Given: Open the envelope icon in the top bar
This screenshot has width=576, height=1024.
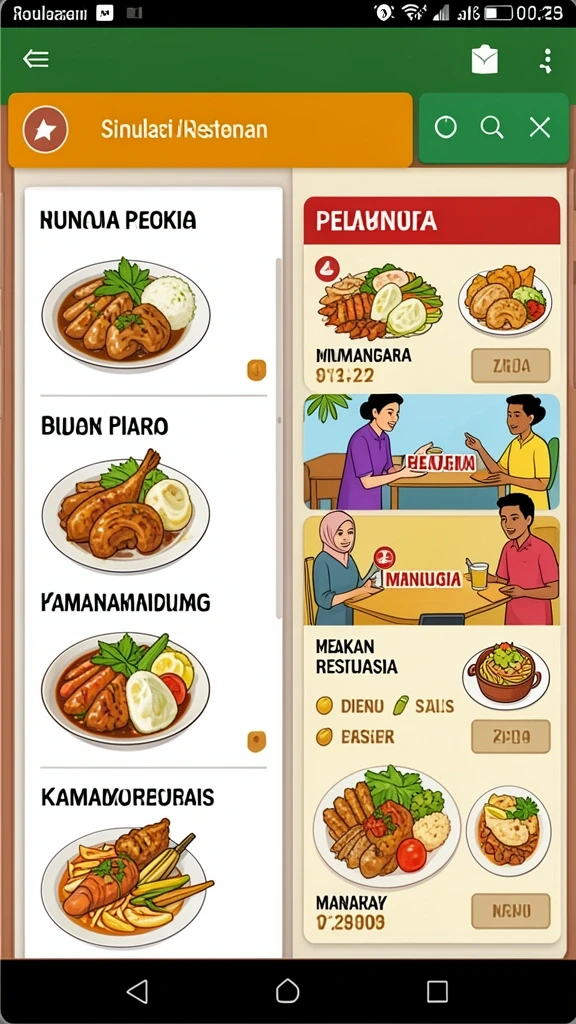Looking at the screenshot, I should (485, 60).
